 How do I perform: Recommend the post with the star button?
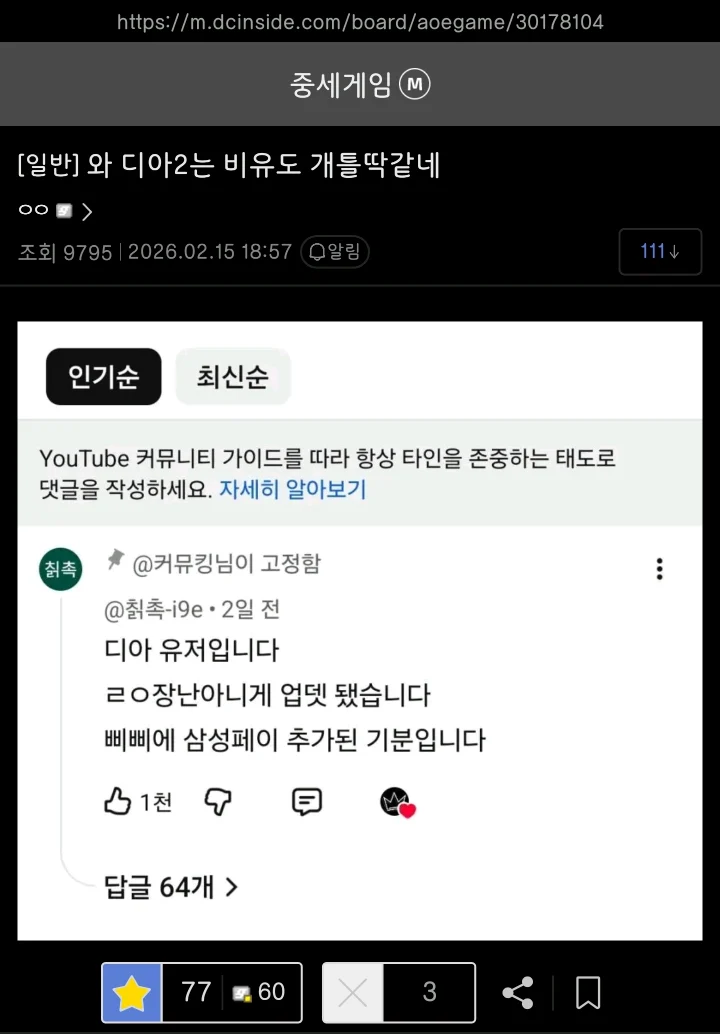132,992
